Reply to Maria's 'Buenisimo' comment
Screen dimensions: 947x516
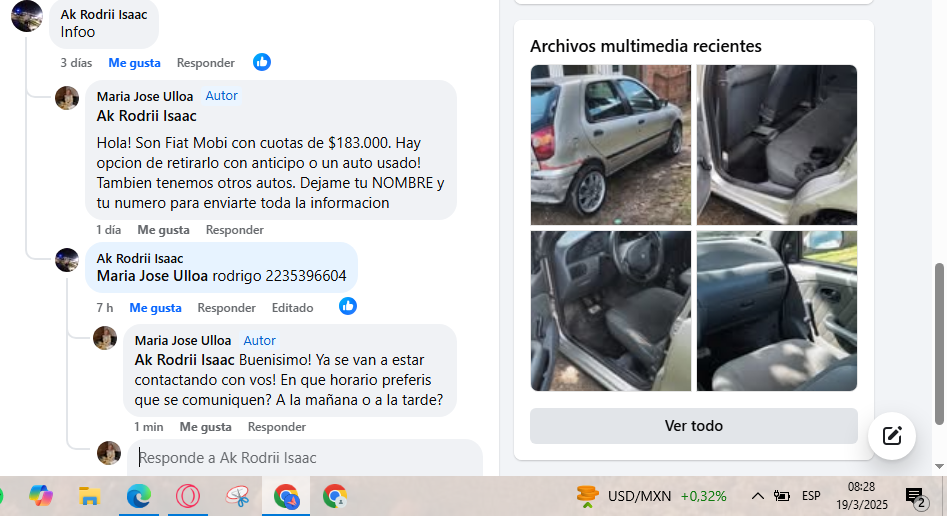pyautogui.click(x=276, y=427)
